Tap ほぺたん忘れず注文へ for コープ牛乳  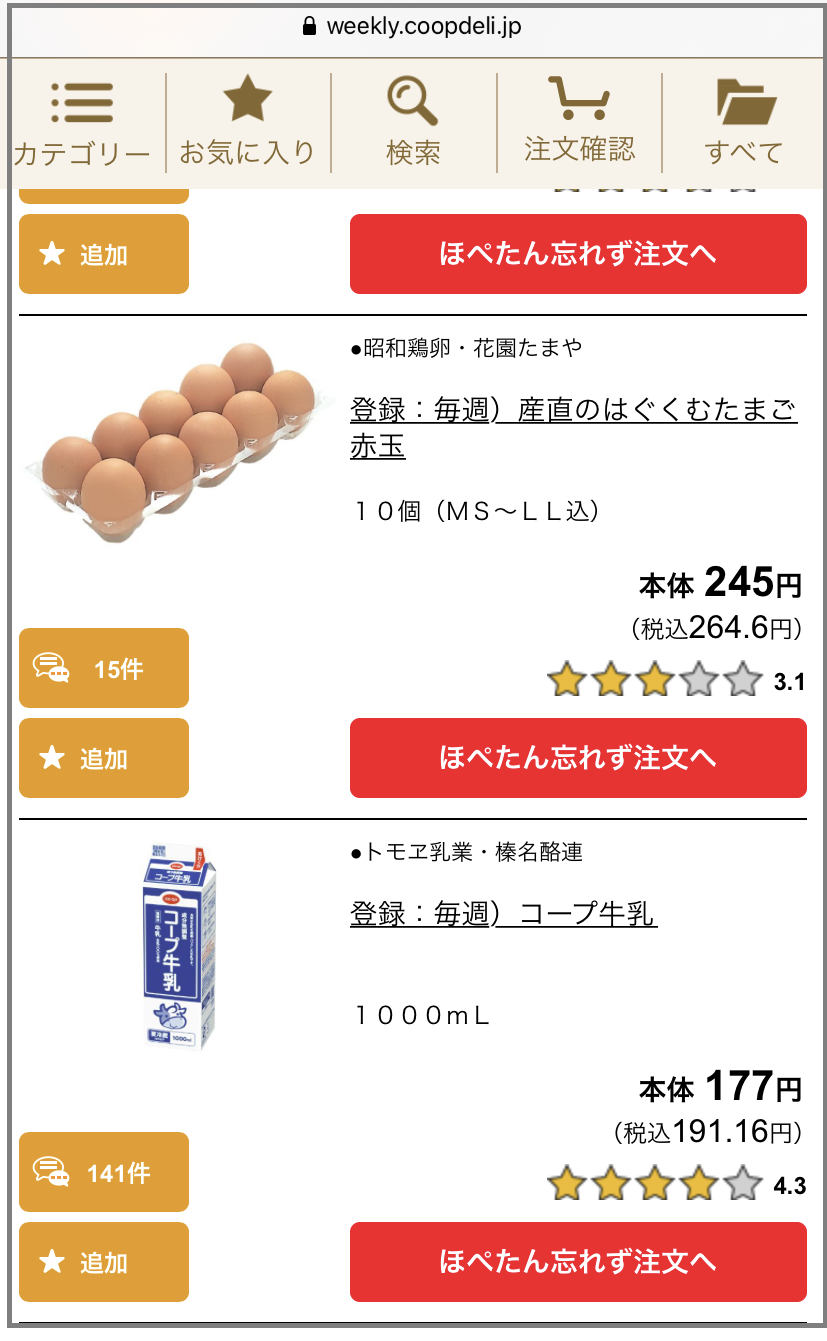tap(578, 1262)
